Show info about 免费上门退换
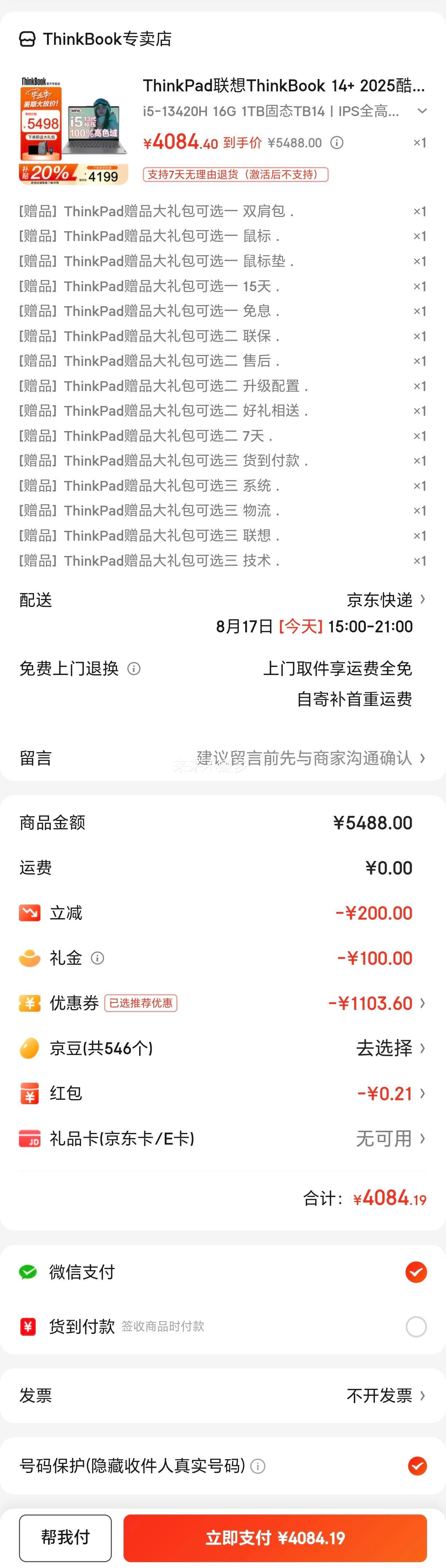This screenshot has height=1568, width=446. (x=134, y=669)
